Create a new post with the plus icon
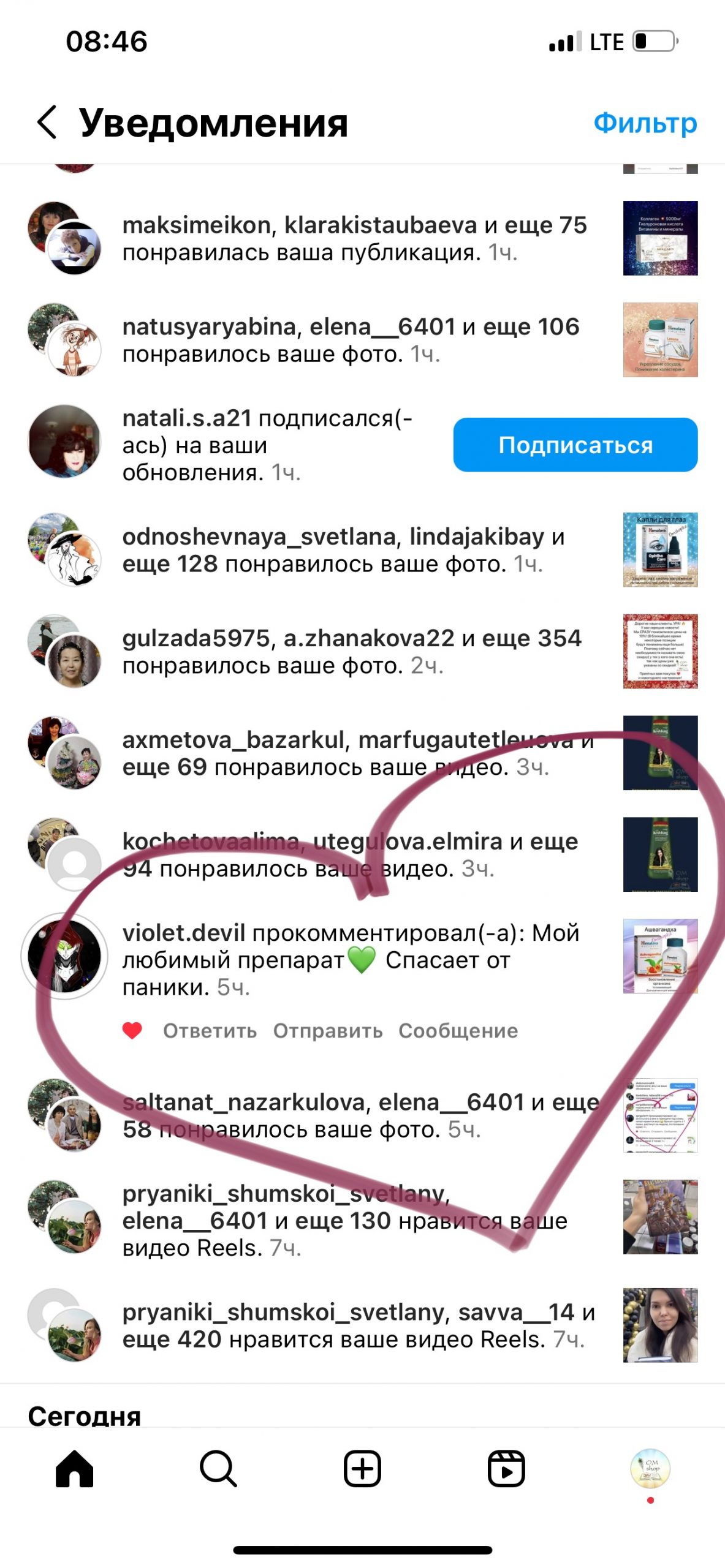The width and height of the screenshot is (725, 1568). [362, 1469]
